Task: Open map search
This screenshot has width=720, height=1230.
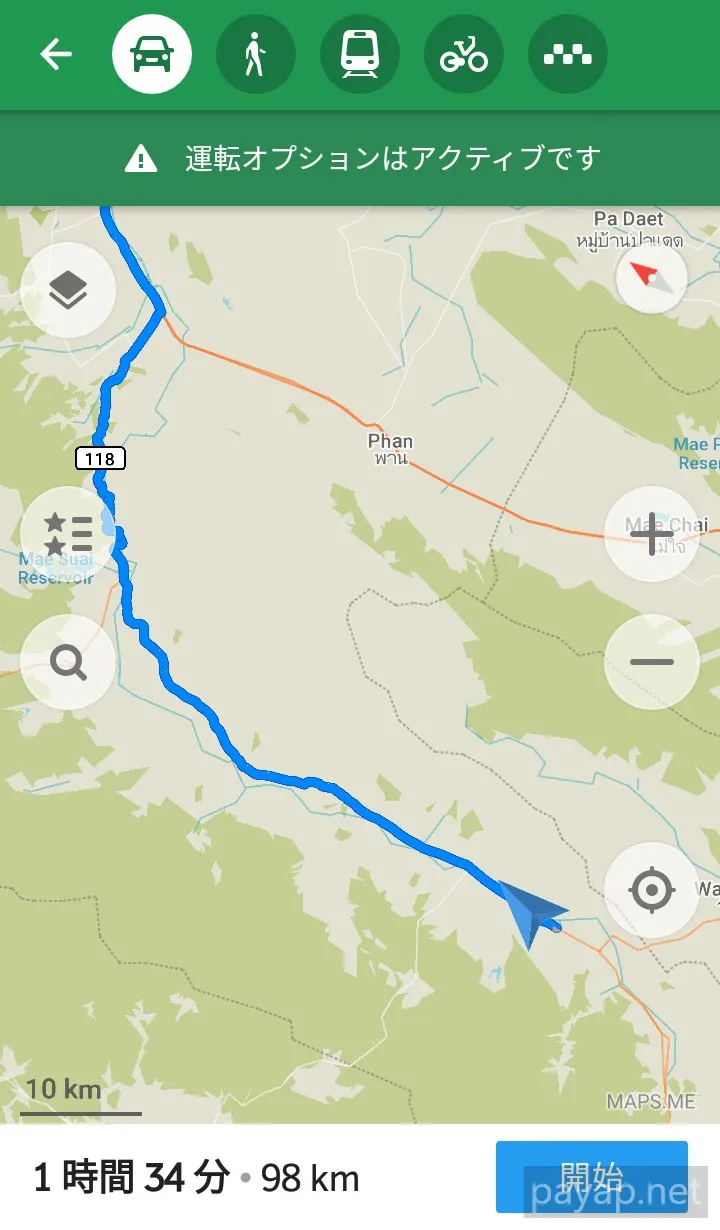Action: click(68, 662)
